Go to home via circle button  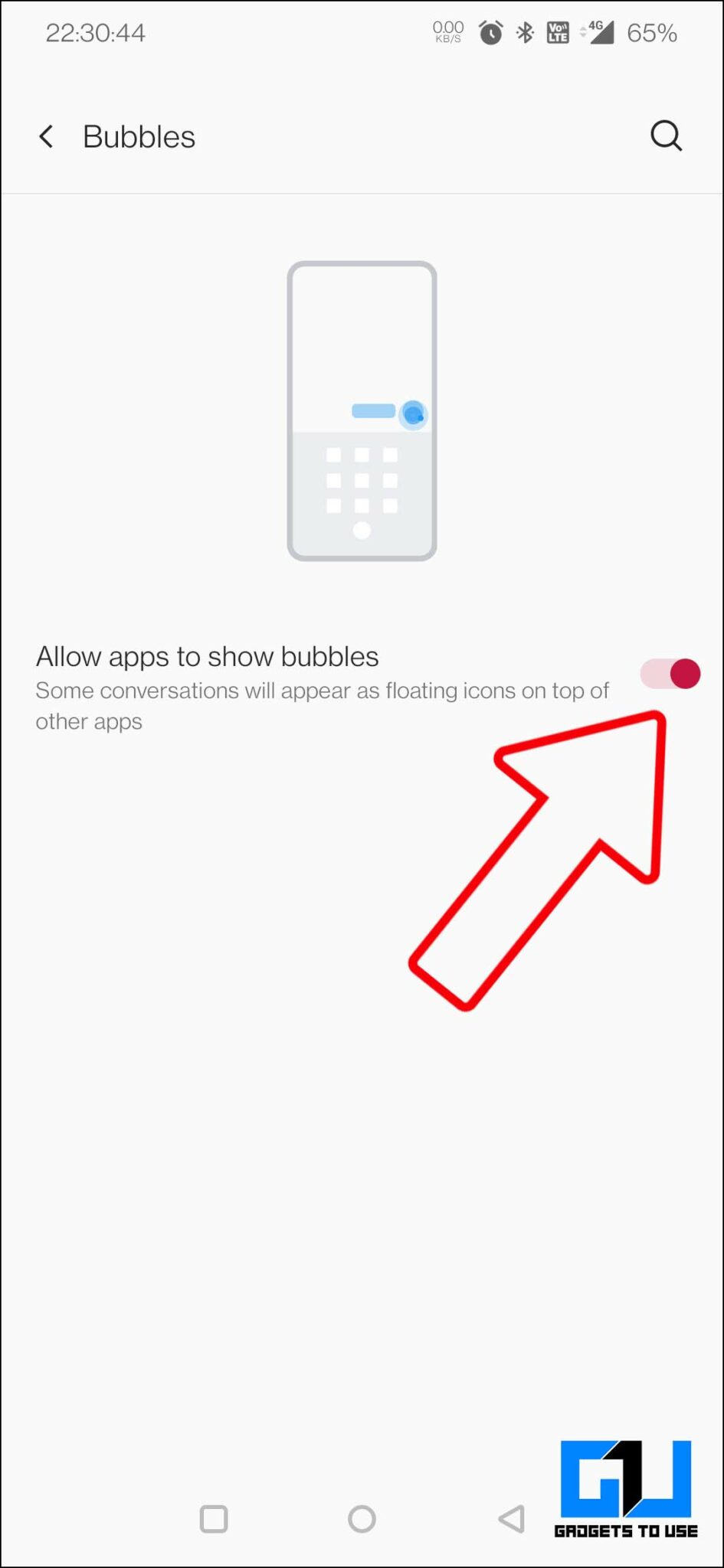point(362,1519)
